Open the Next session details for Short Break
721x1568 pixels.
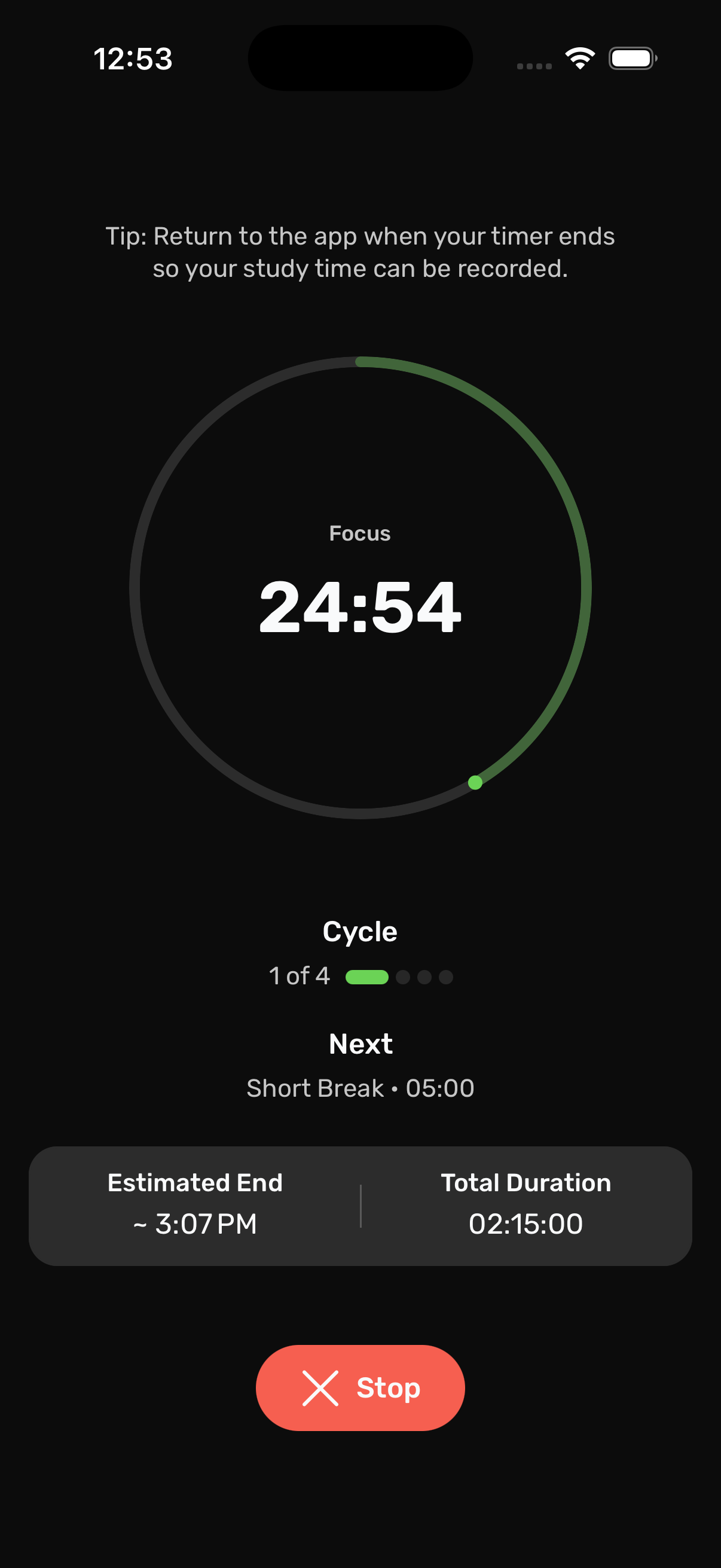tap(360, 1088)
